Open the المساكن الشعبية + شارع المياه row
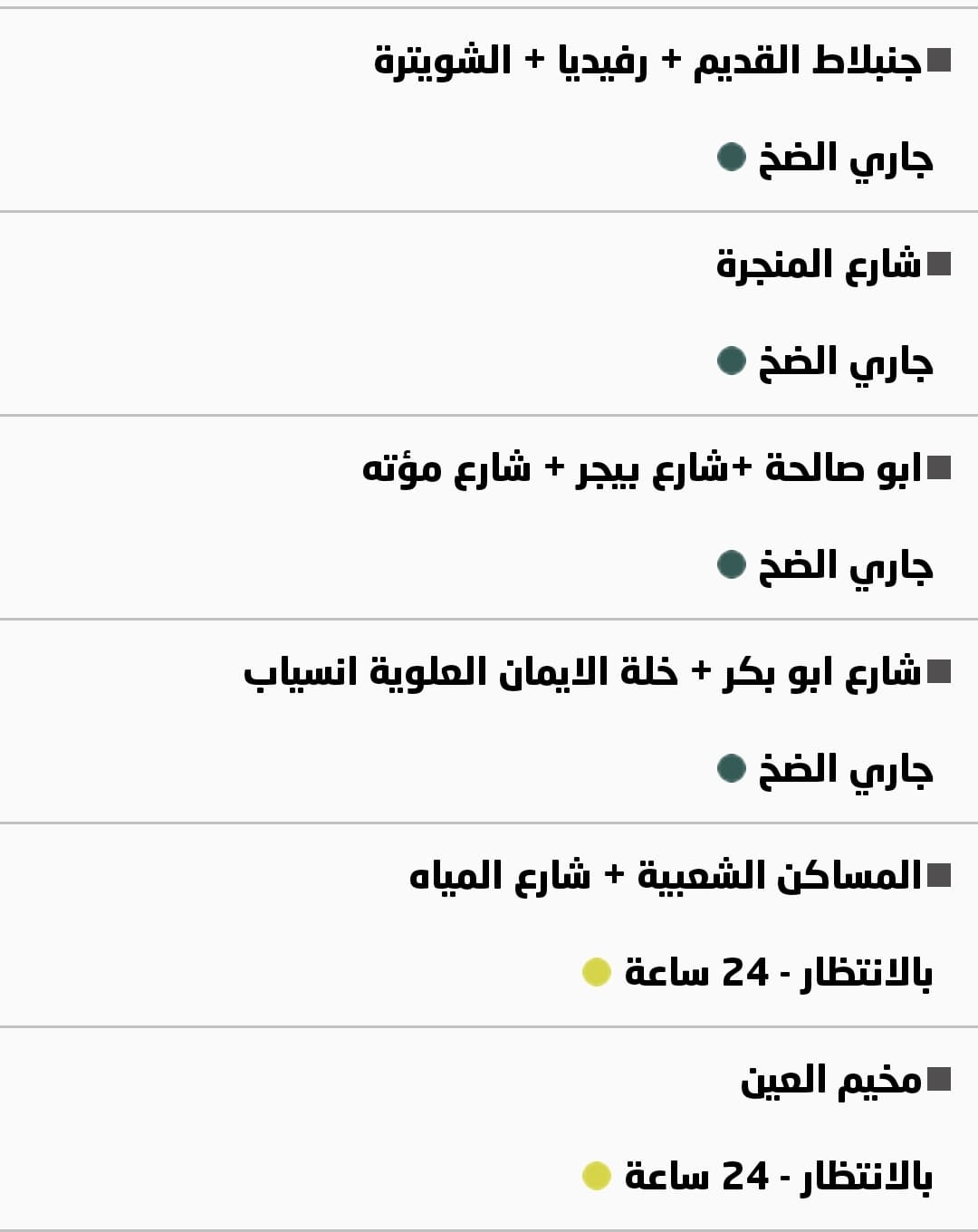This screenshot has height=1232, width=978. click(666, 877)
